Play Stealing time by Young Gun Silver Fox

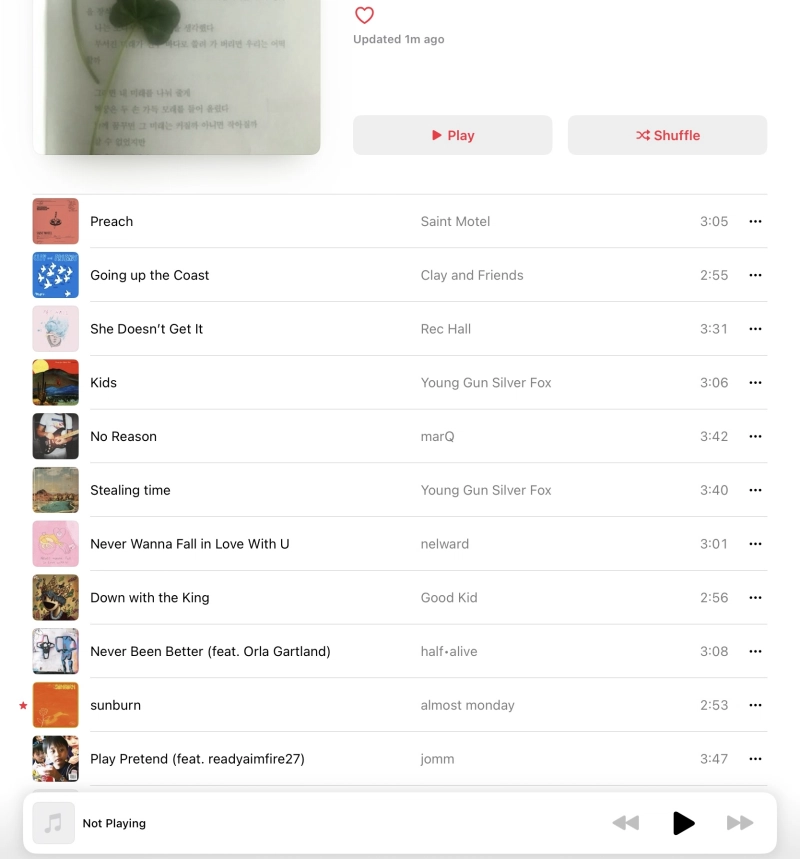tap(130, 490)
